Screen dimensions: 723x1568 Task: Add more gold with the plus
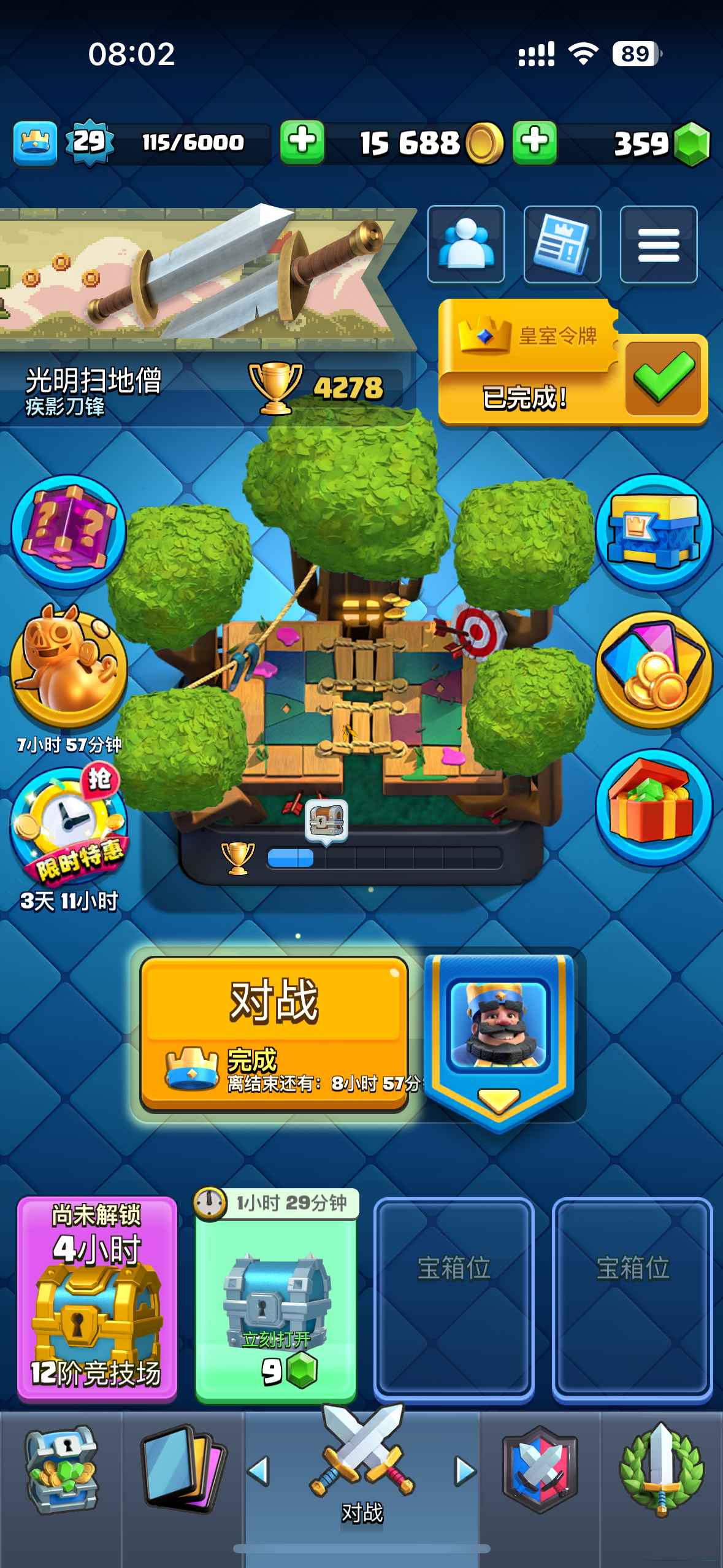(535, 142)
